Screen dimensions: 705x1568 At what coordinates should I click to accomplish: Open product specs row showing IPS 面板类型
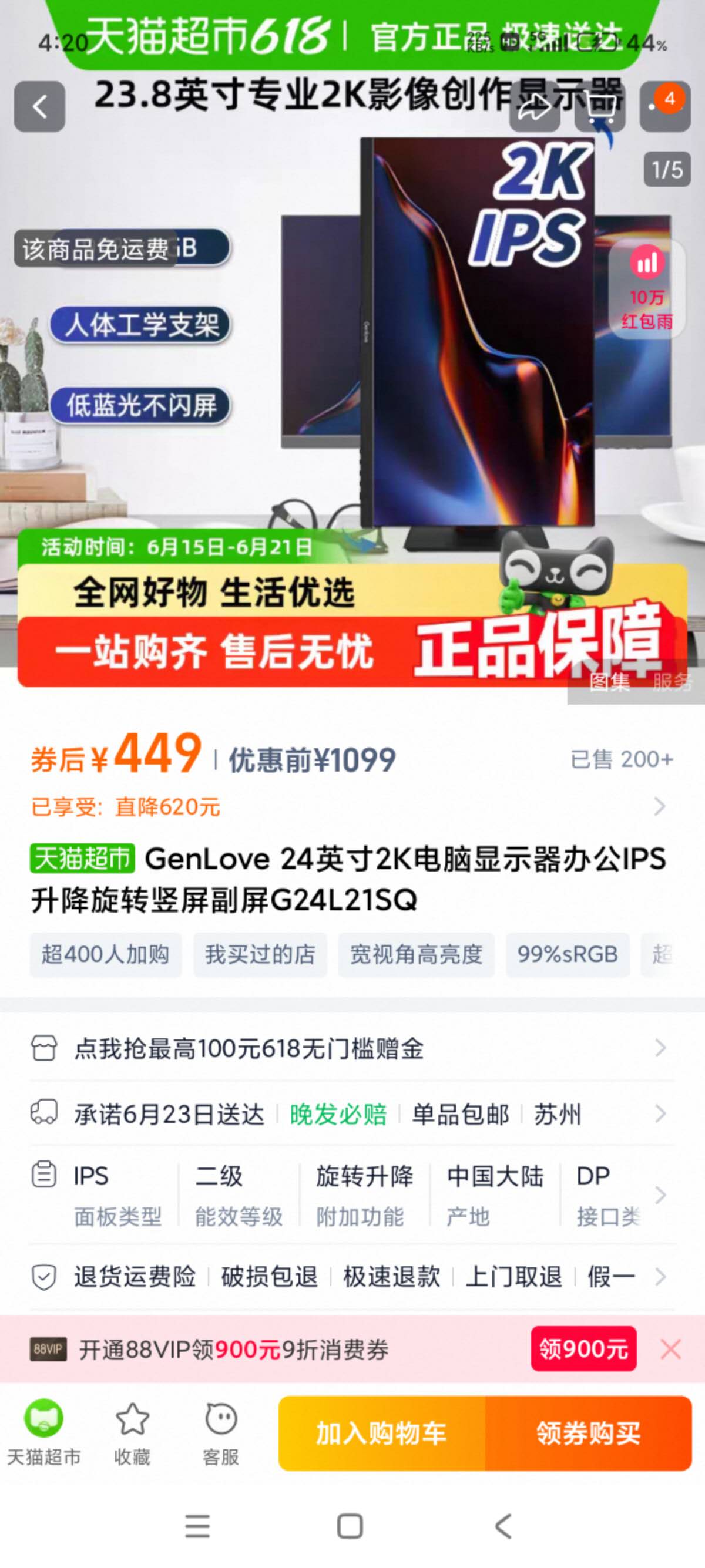click(352, 1195)
